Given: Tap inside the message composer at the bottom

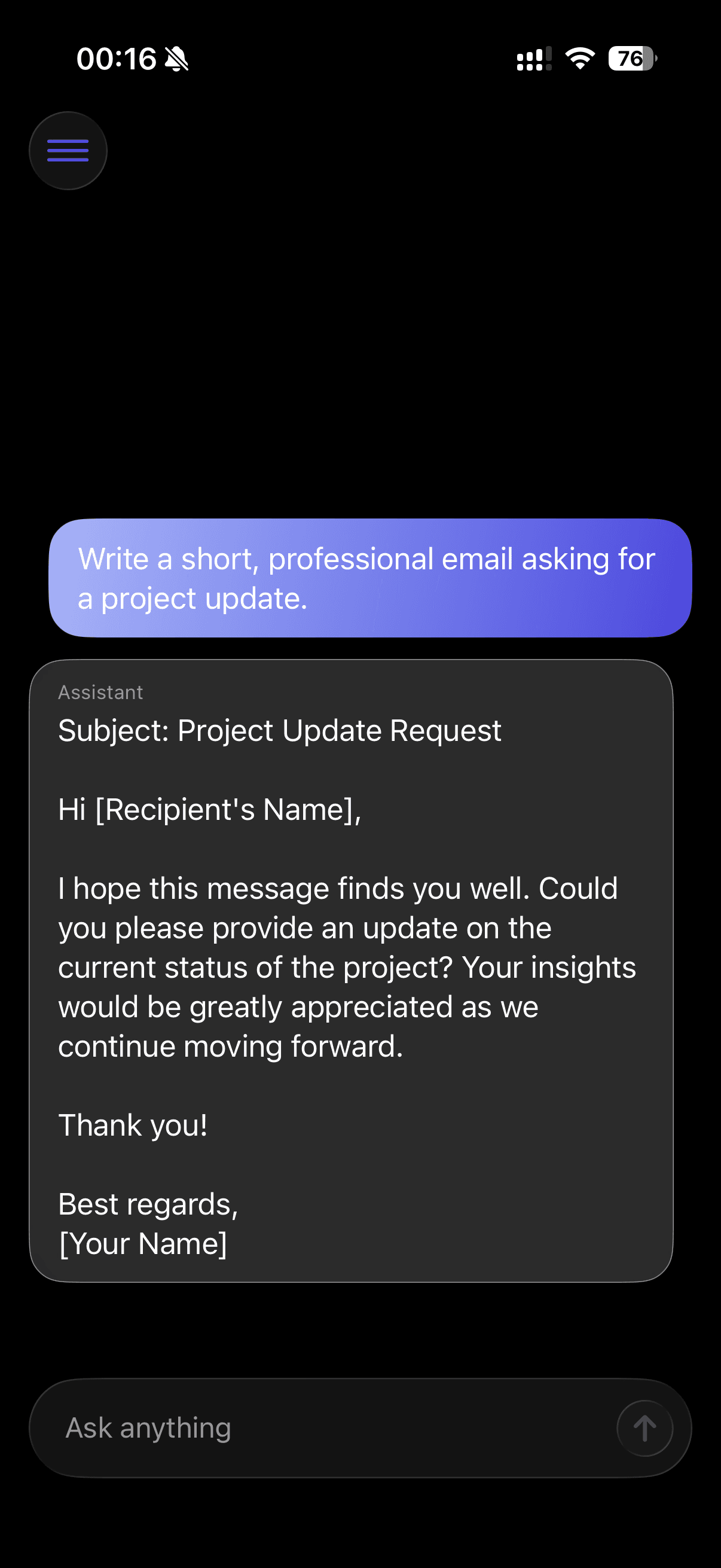Looking at the screenshot, I should (243, 1427).
